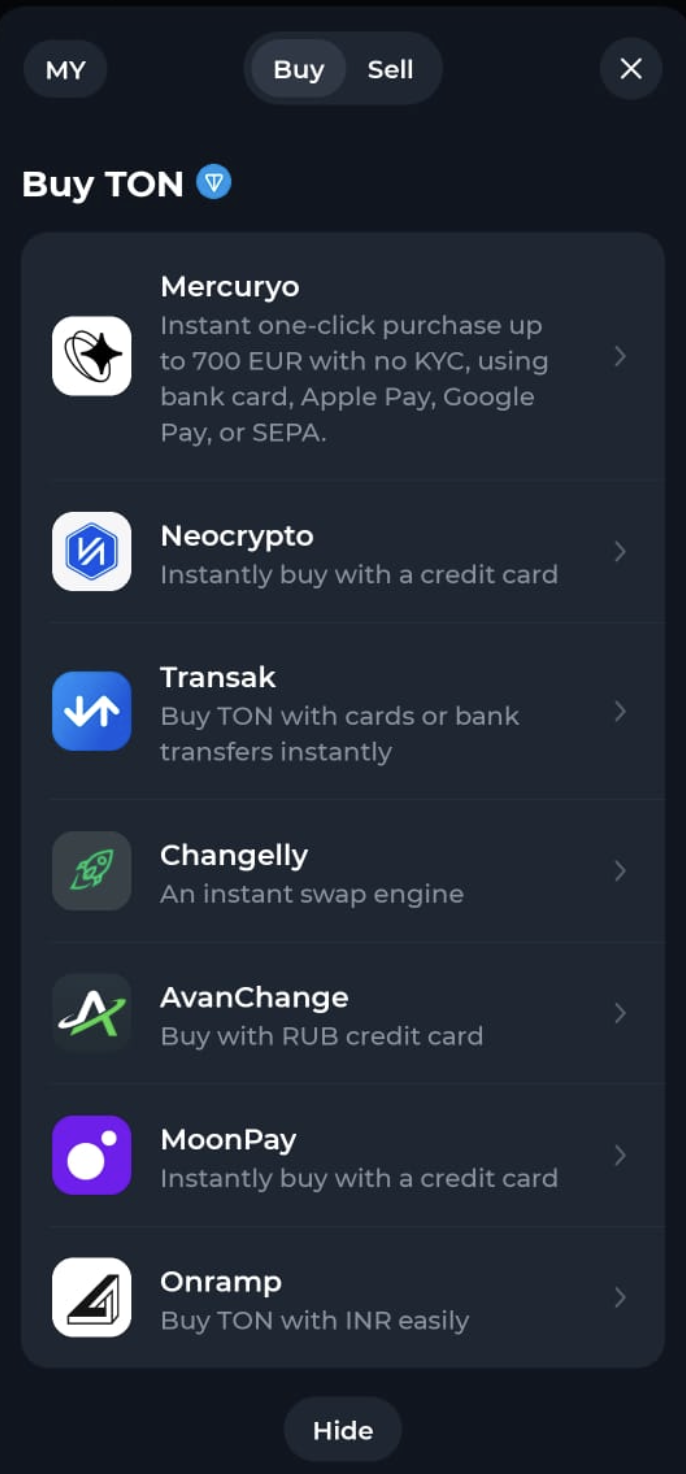Choose MoonPay as provider
The image size is (686, 1474).
pos(342,1156)
